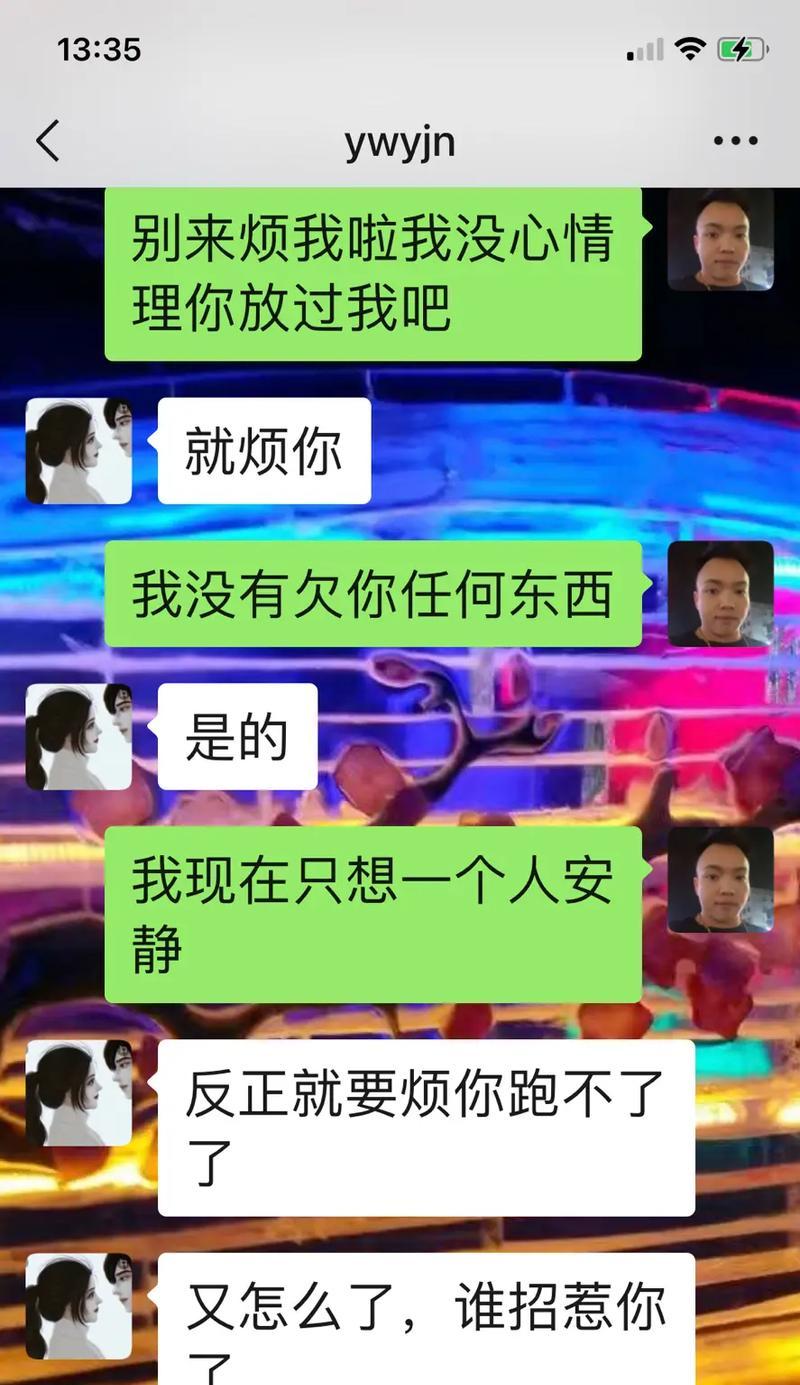This screenshot has height=1385, width=800.
Task: Open sender avatar beside "别来烦我啦我没心情" message
Action: (720, 240)
